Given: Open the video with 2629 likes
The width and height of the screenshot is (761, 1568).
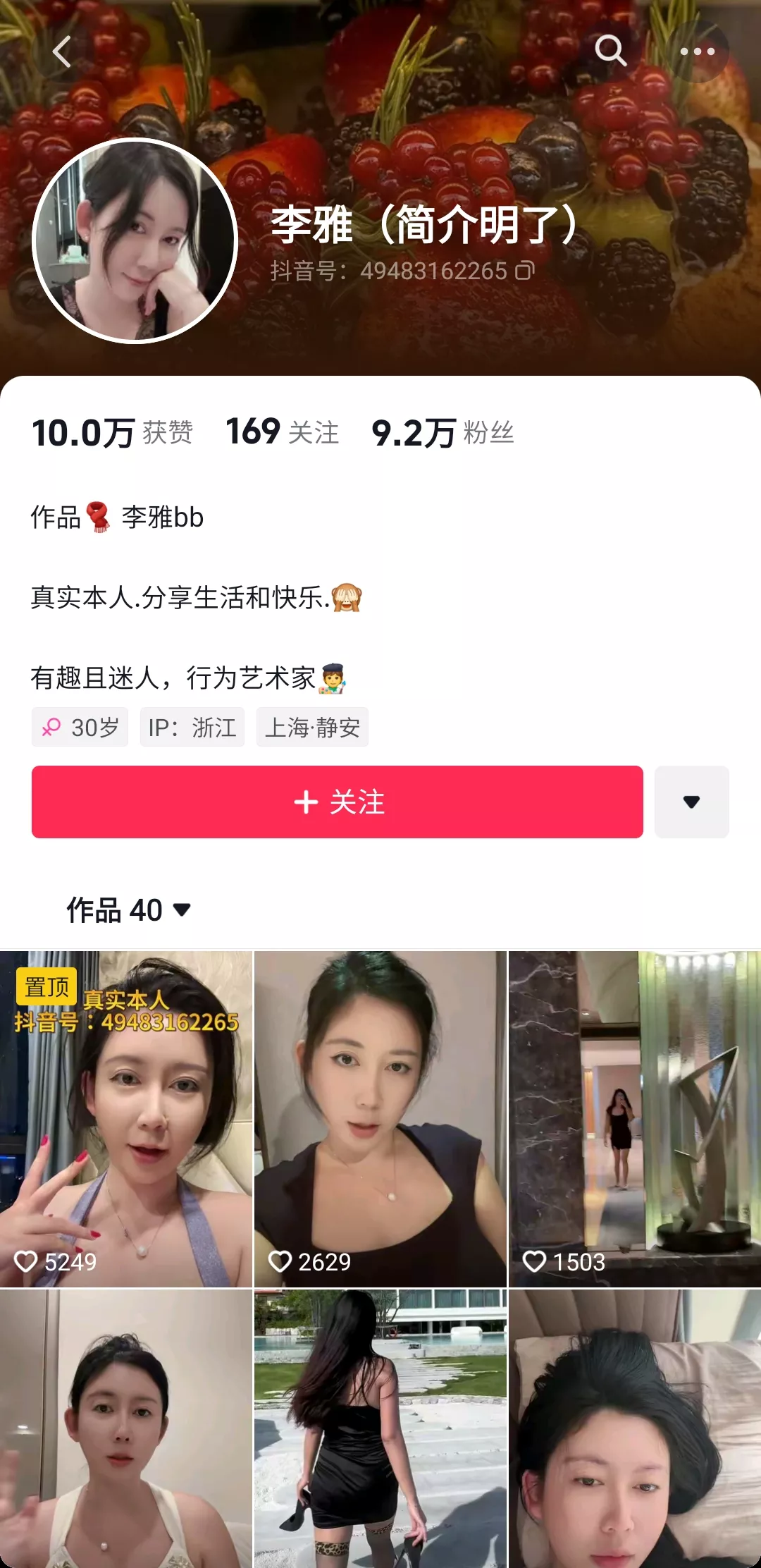Looking at the screenshot, I should click(380, 1119).
